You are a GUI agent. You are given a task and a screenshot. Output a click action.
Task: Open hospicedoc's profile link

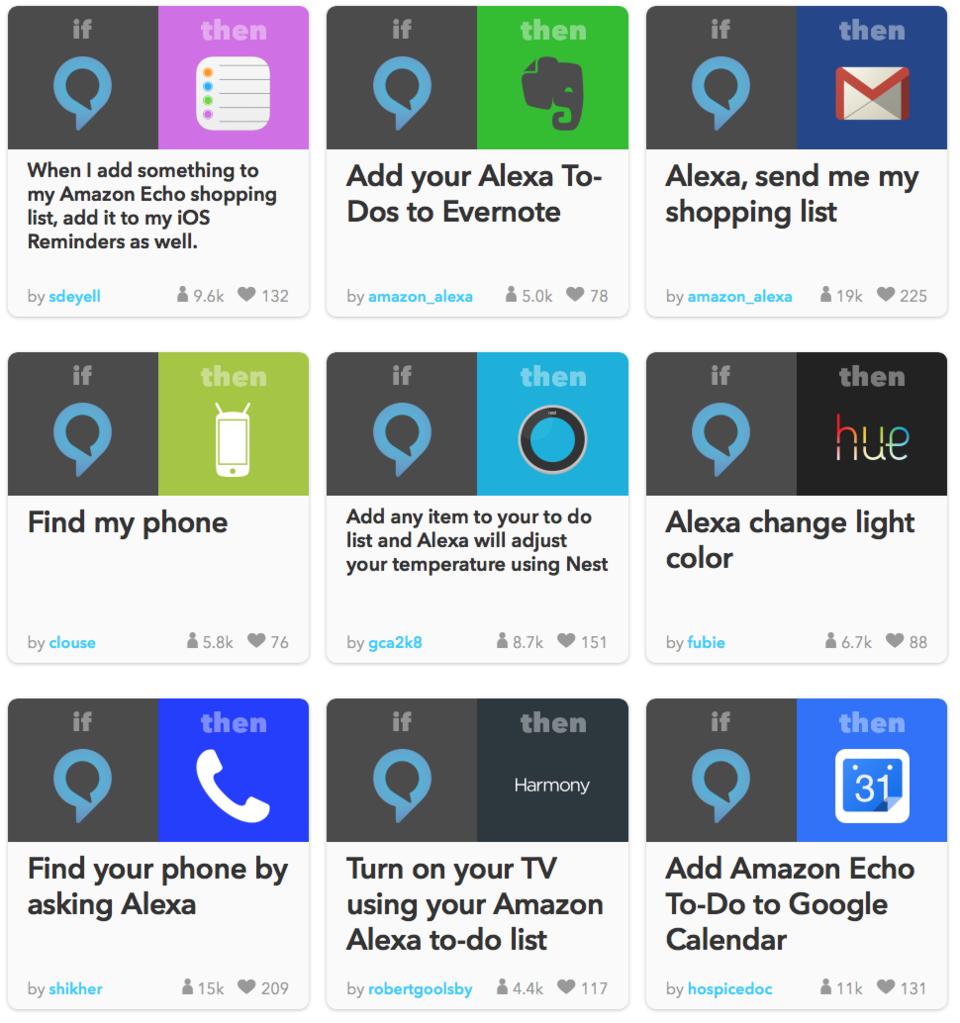coord(730,989)
